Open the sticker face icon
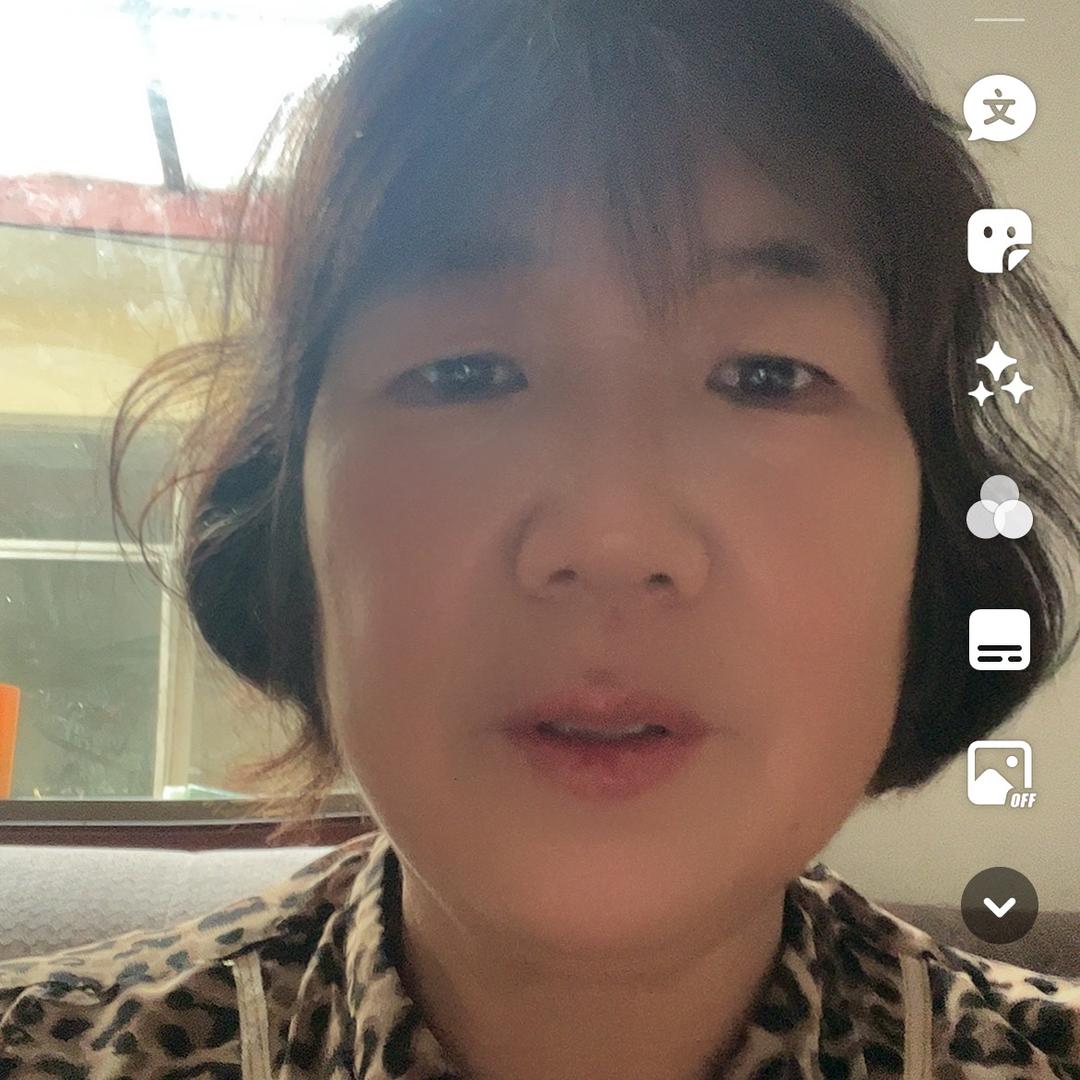This screenshot has width=1080, height=1080. (x=999, y=241)
